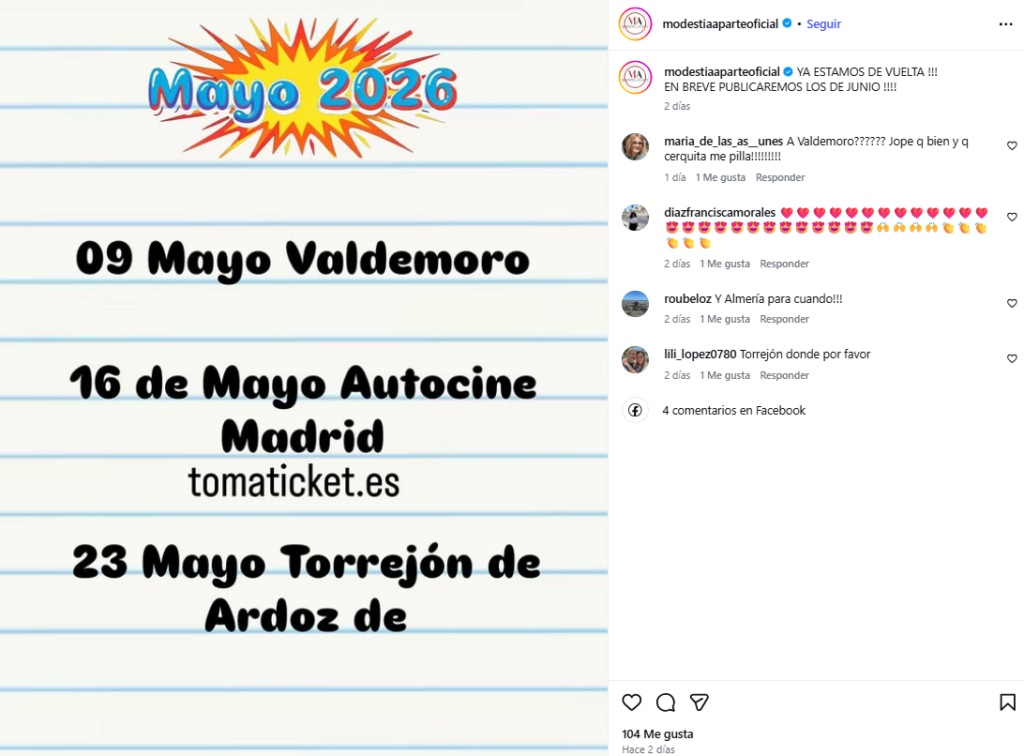Visit roubeloz's profile from the username
Viewport: 1024px width, 756px height.
point(687,299)
